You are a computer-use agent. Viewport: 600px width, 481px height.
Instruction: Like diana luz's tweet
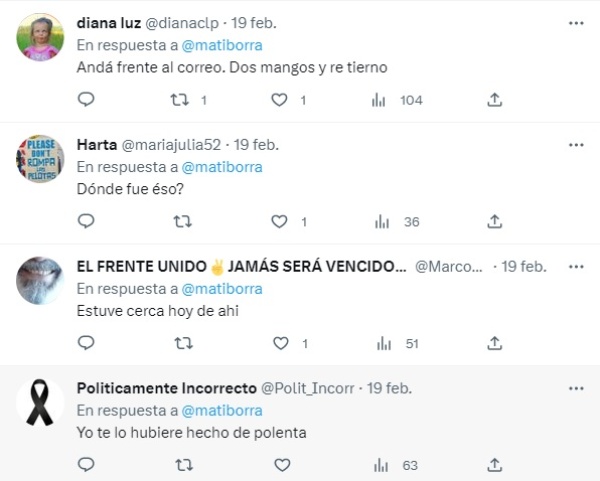click(281, 100)
